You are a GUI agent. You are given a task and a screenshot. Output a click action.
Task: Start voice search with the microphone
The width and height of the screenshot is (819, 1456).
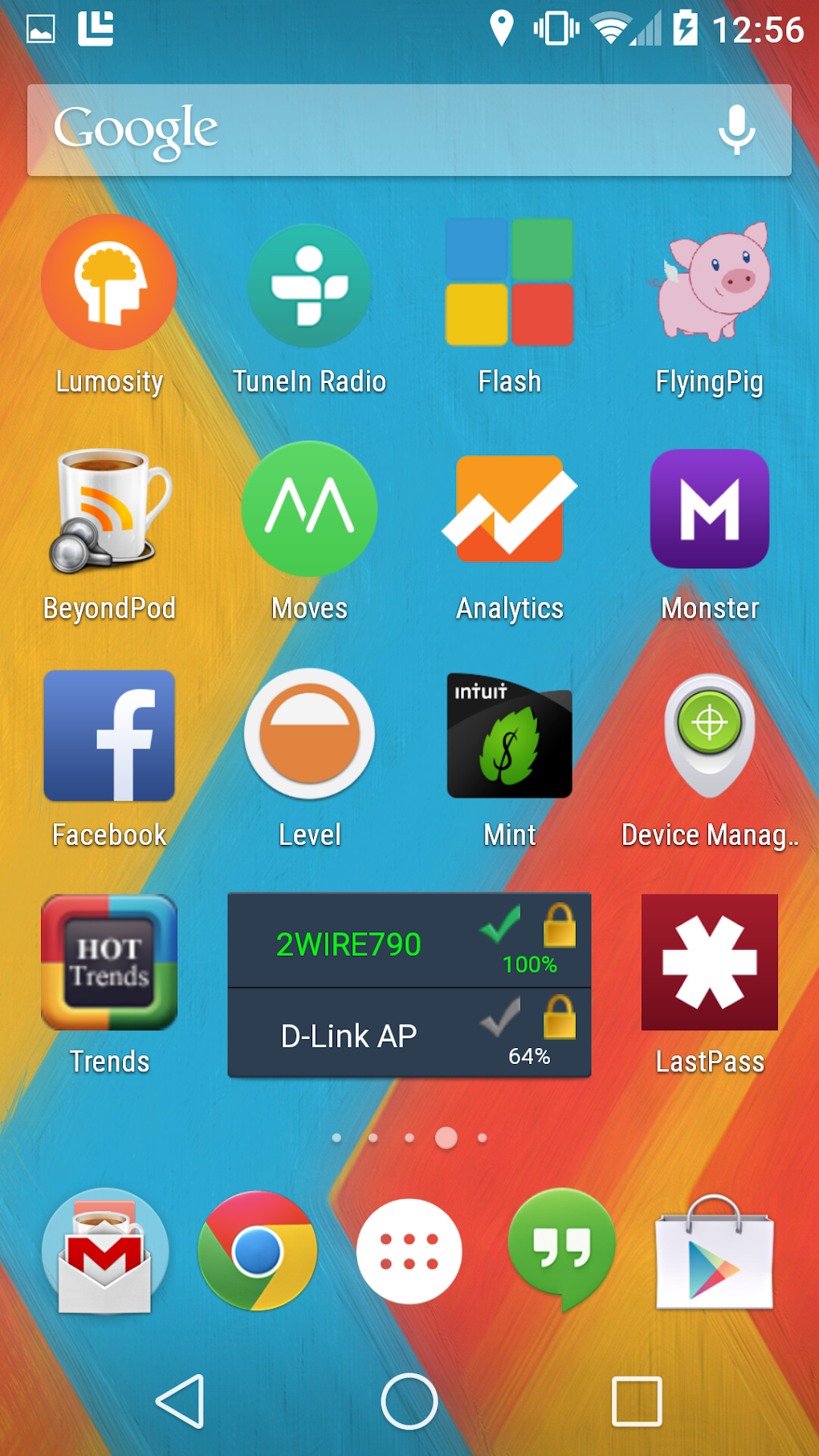(x=736, y=130)
